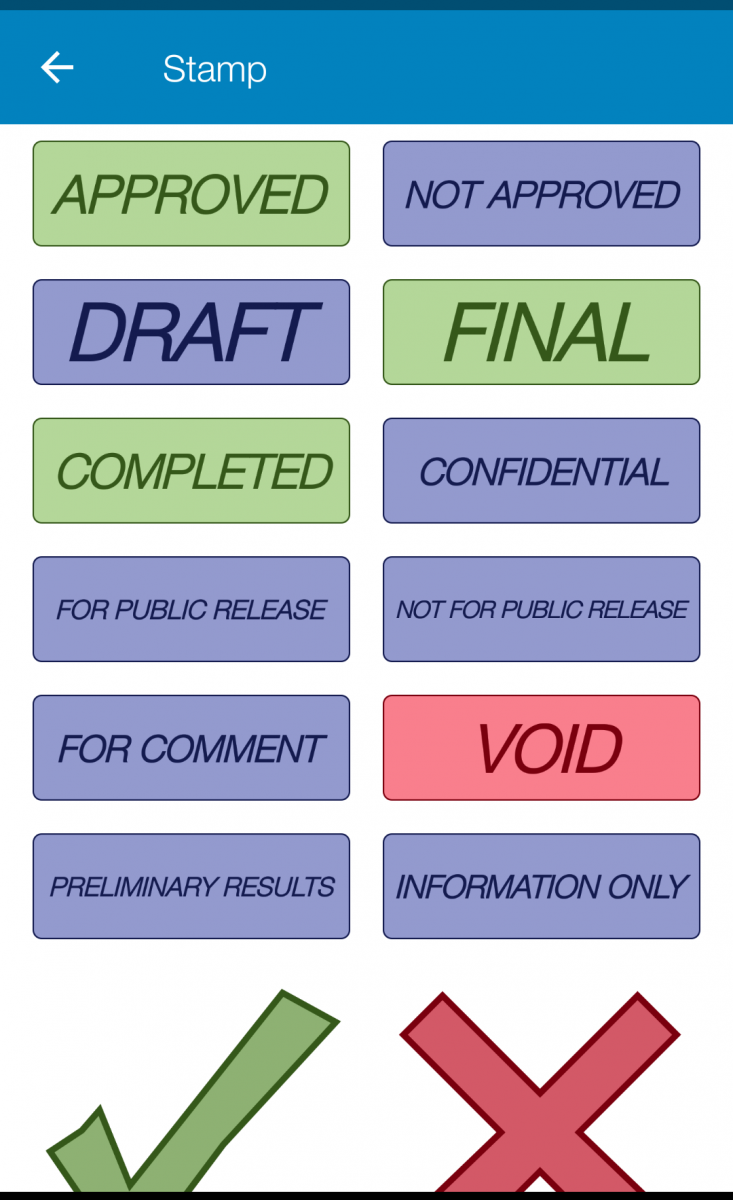Apply the FOR PUBLIC RELEASE stamp
The image size is (733, 1200).
(x=190, y=609)
